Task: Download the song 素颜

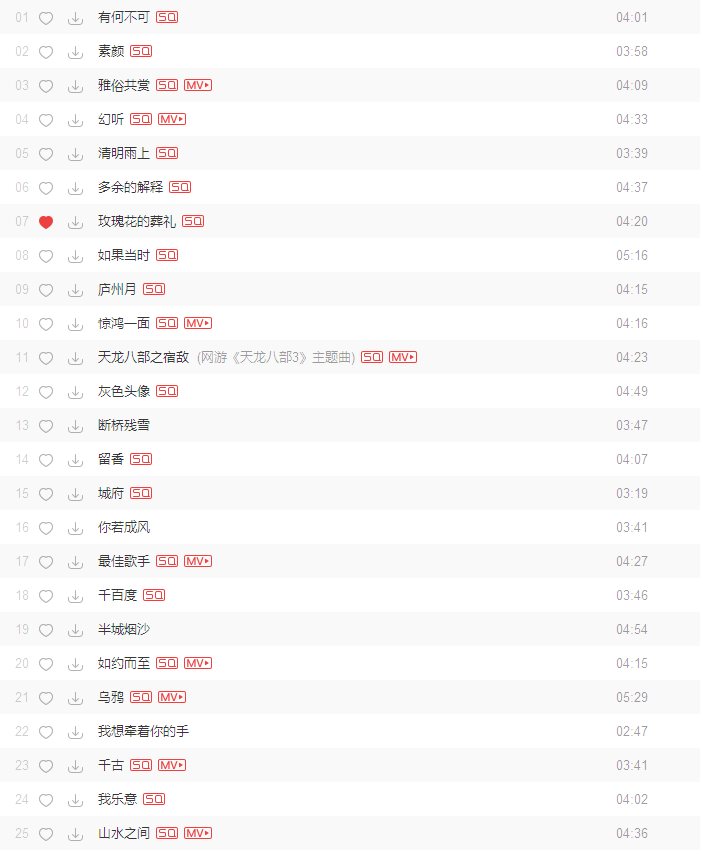Action: coord(75,52)
